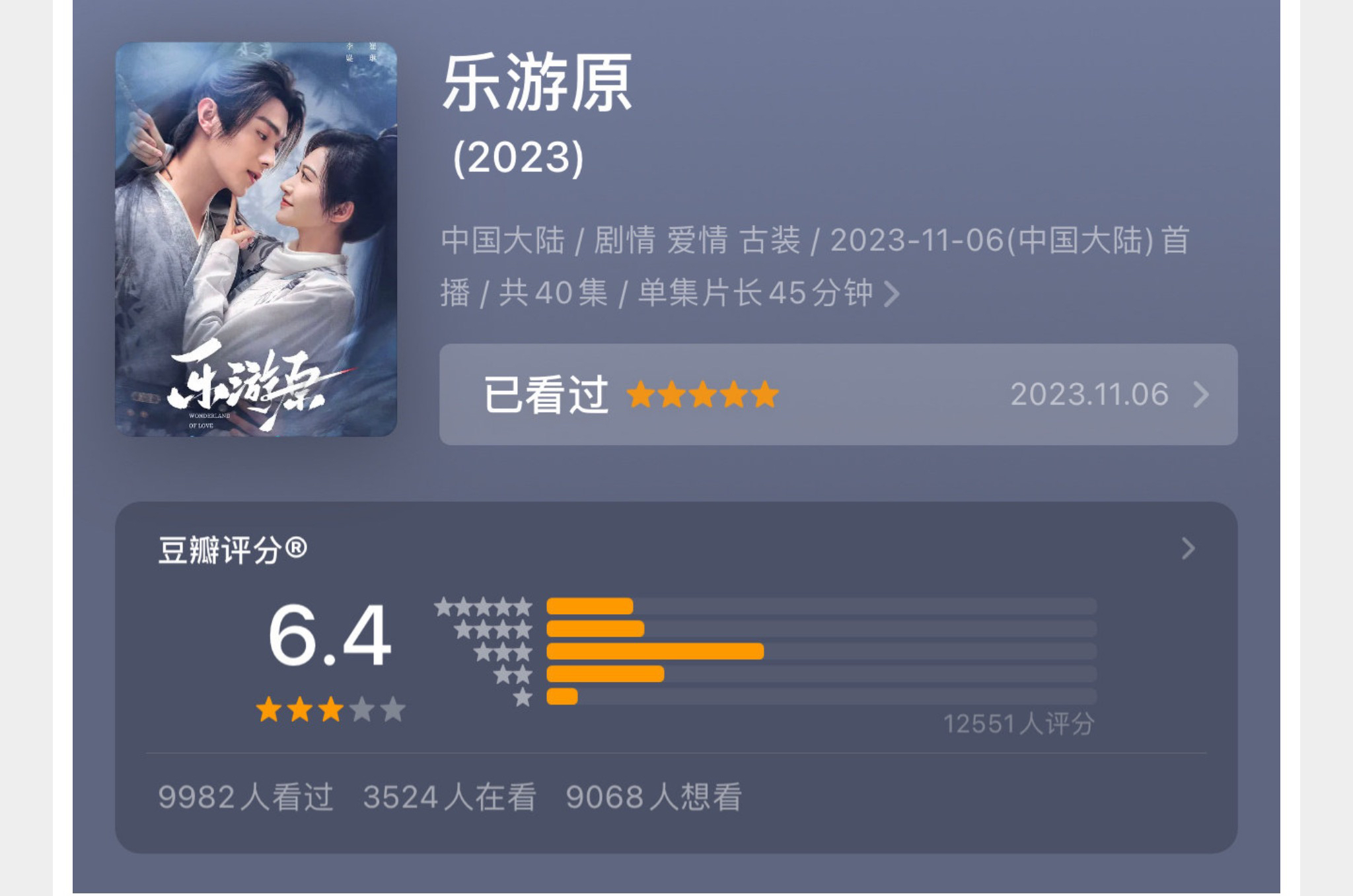
Task: Open the 乐游原 poster image
Action: (x=256, y=239)
